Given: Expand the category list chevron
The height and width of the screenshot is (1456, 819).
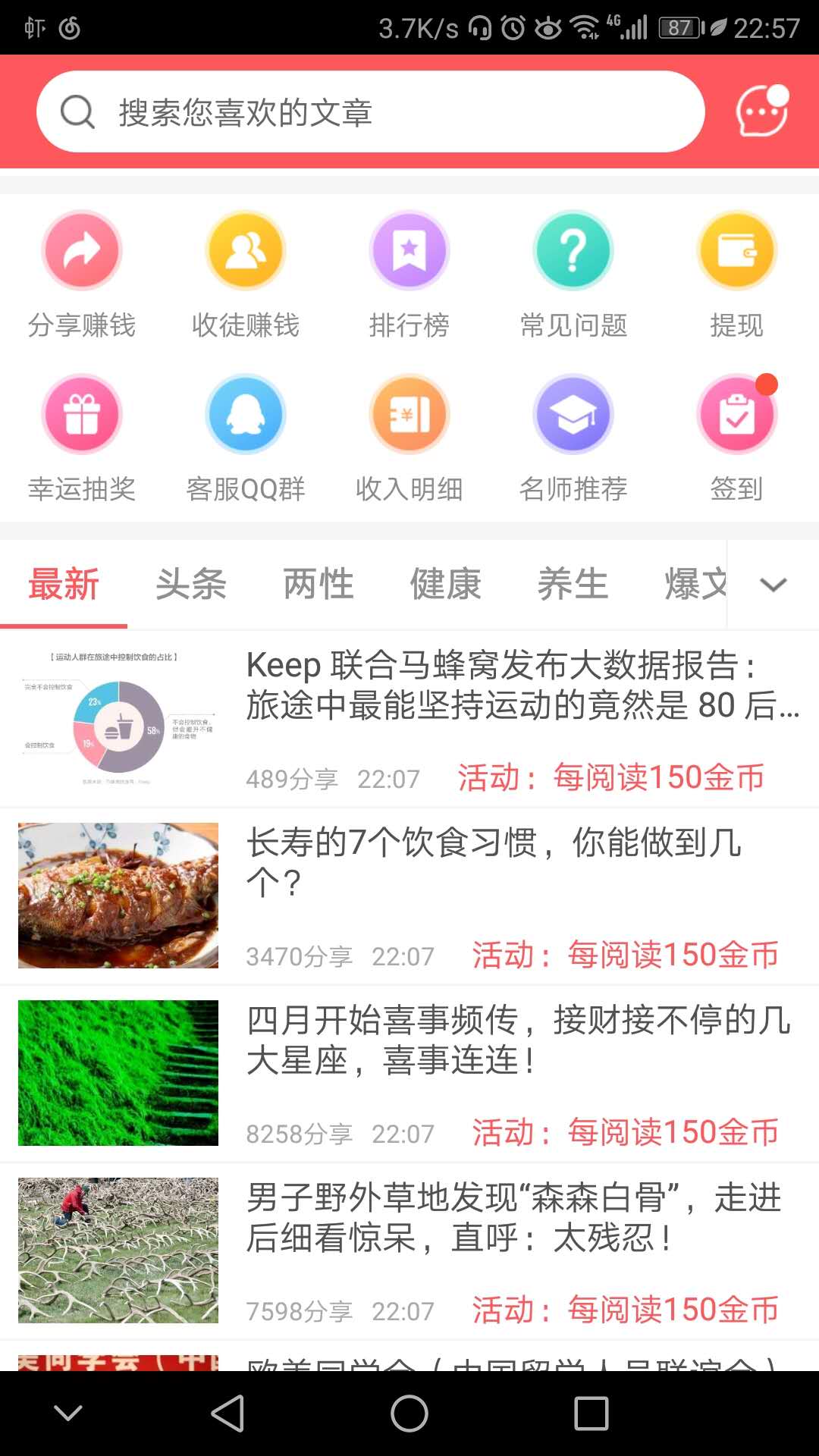Looking at the screenshot, I should (773, 584).
